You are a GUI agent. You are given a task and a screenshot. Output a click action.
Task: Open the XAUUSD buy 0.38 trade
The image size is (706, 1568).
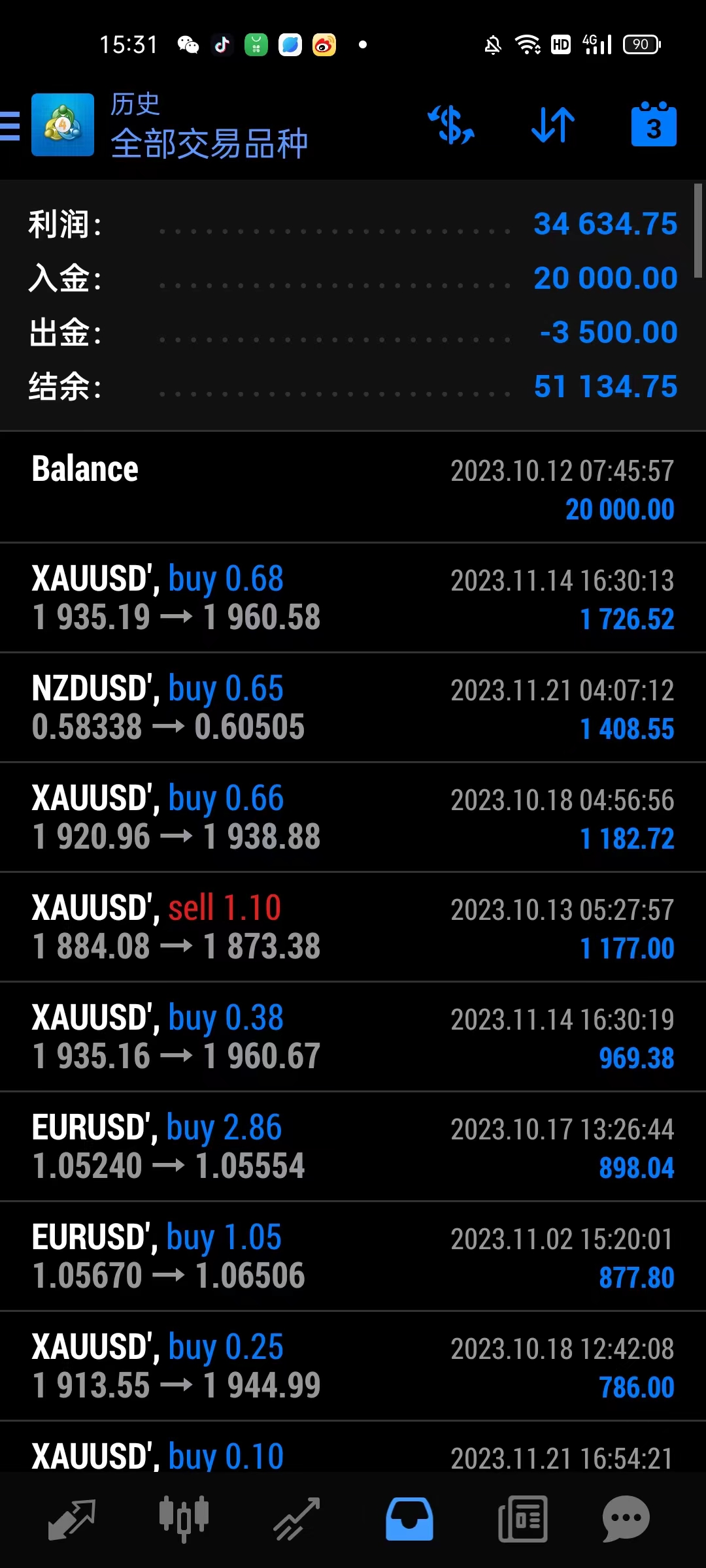point(353,1037)
